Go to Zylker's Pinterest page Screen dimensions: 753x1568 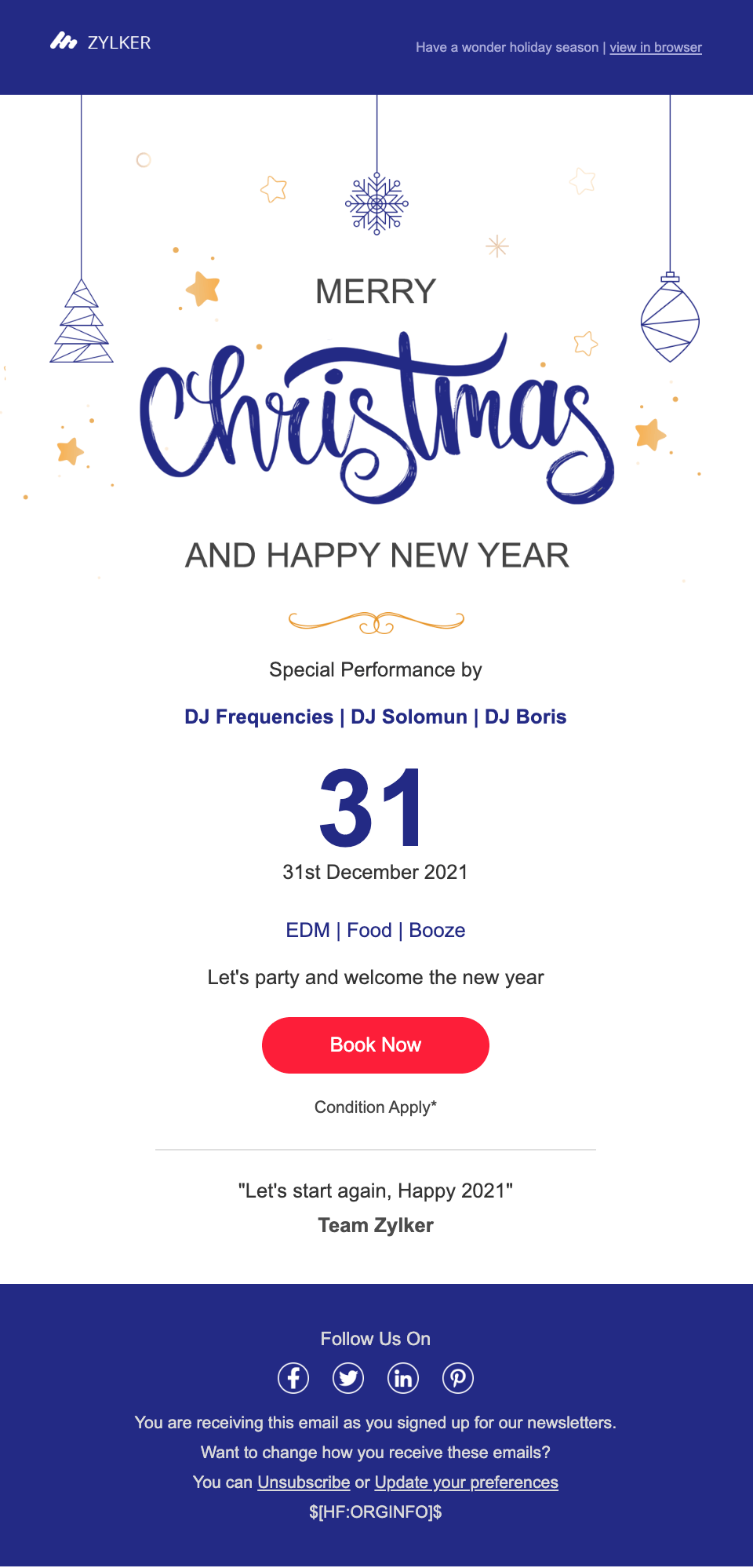[458, 1378]
